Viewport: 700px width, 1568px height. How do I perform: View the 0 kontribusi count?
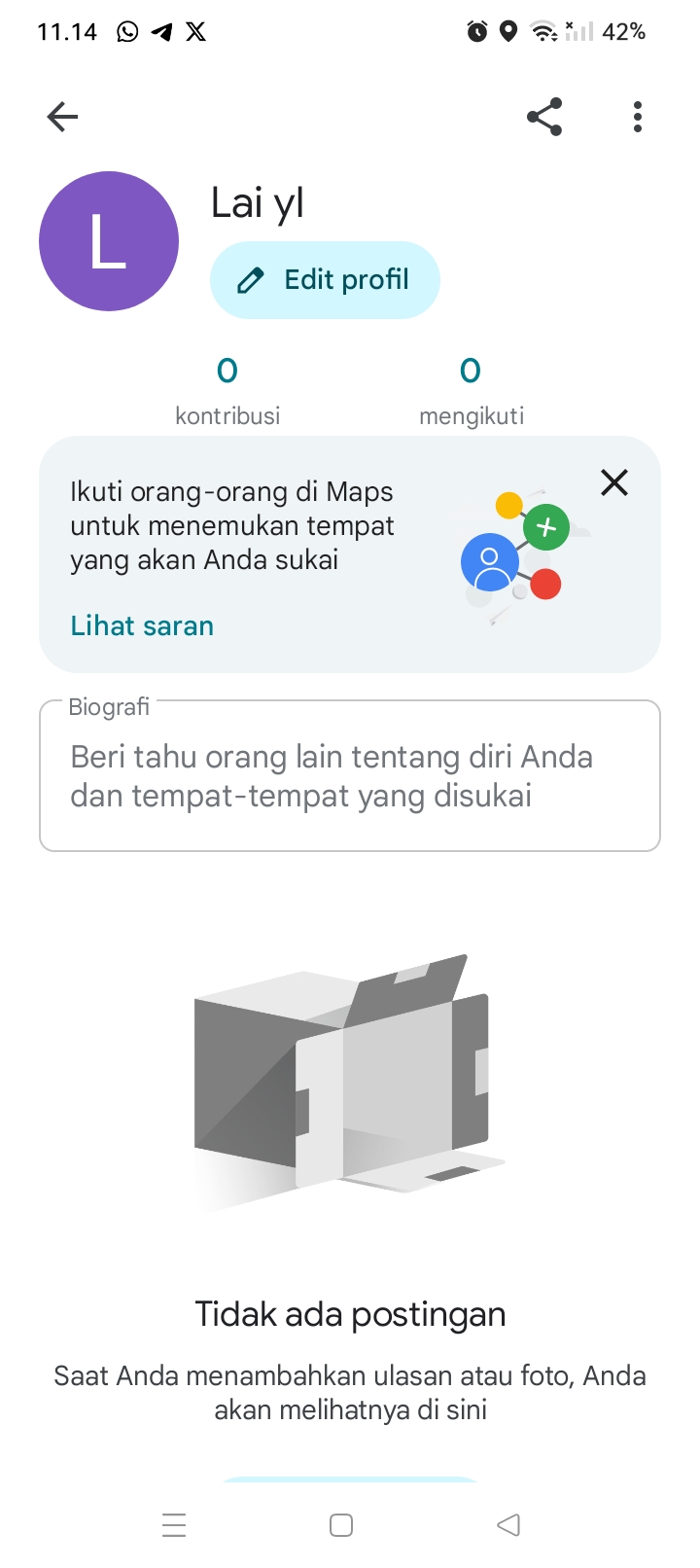point(227,391)
